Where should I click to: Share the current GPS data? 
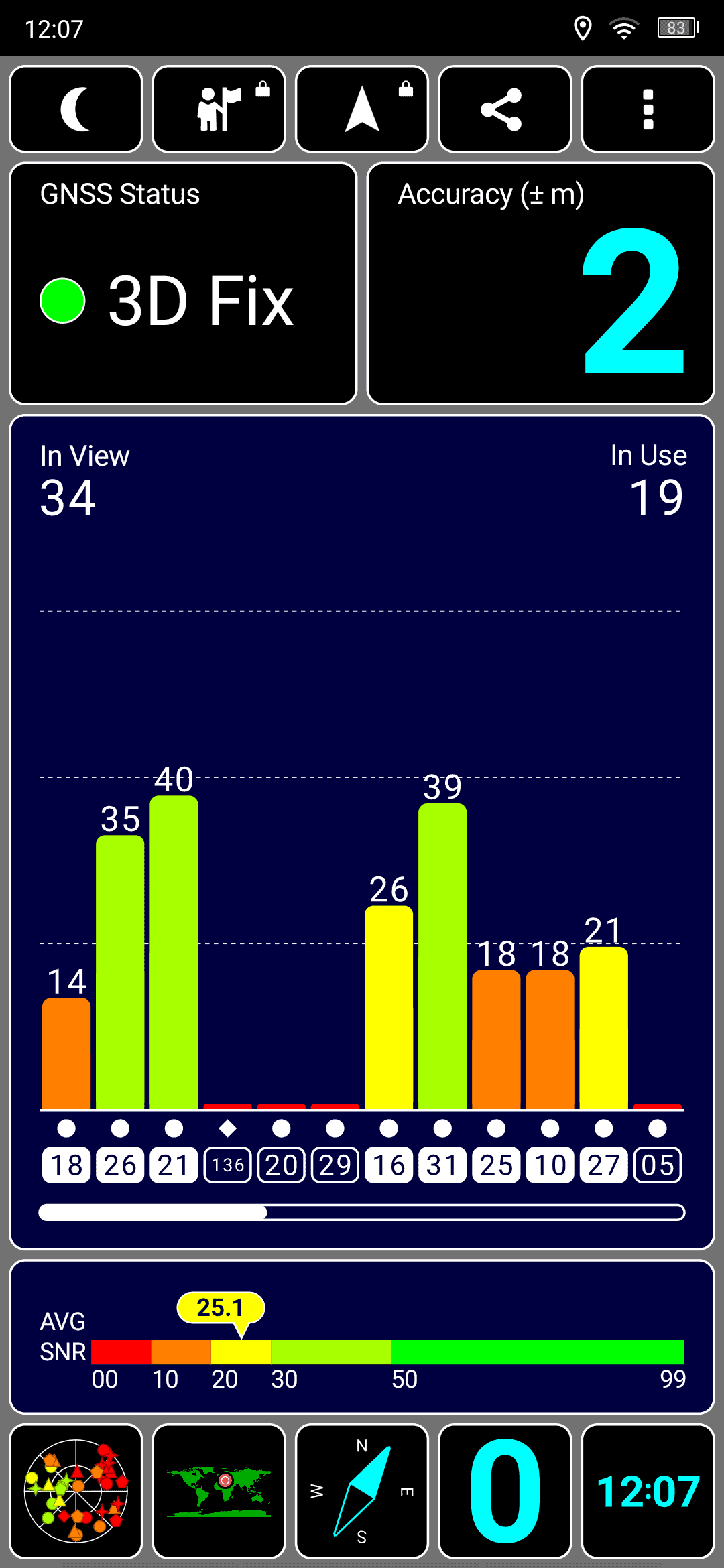pos(505,109)
